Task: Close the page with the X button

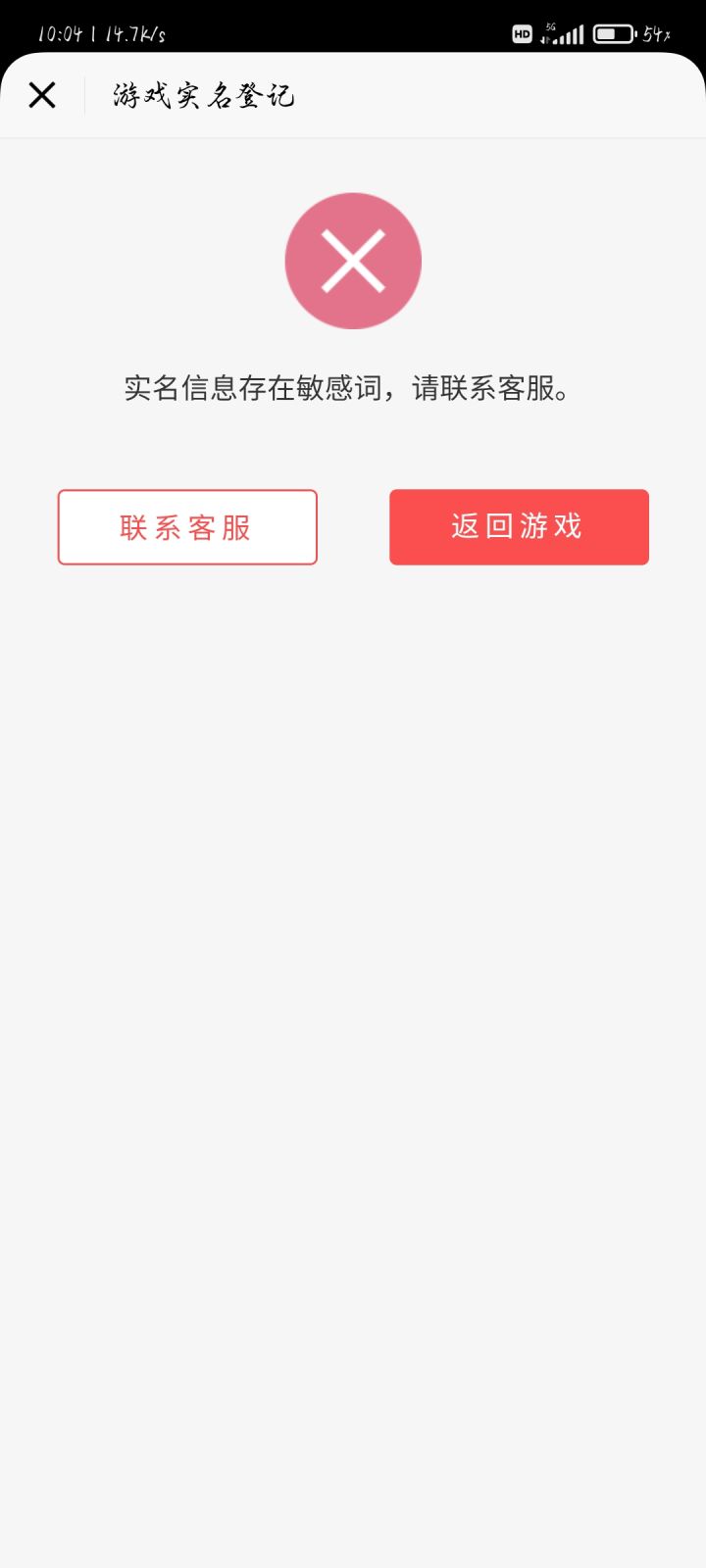Action: coord(41,95)
